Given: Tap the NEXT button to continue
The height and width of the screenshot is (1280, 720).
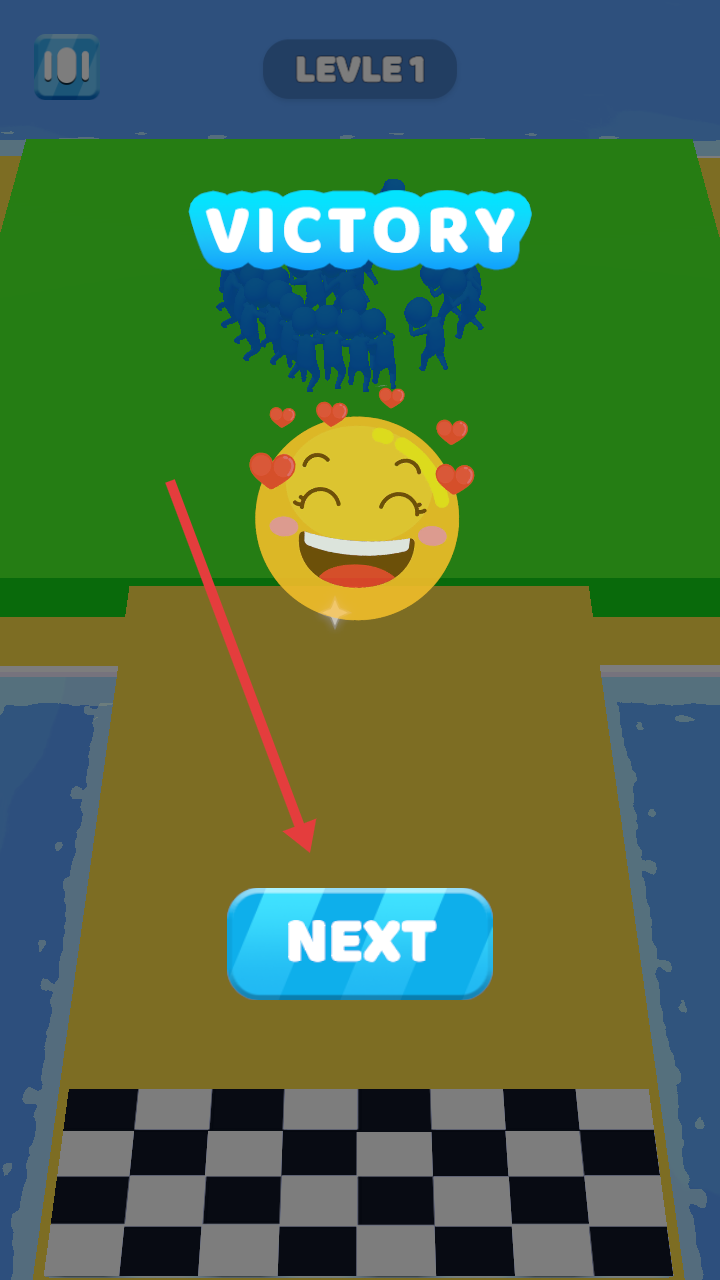Looking at the screenshot, I should tap(360, 942).
